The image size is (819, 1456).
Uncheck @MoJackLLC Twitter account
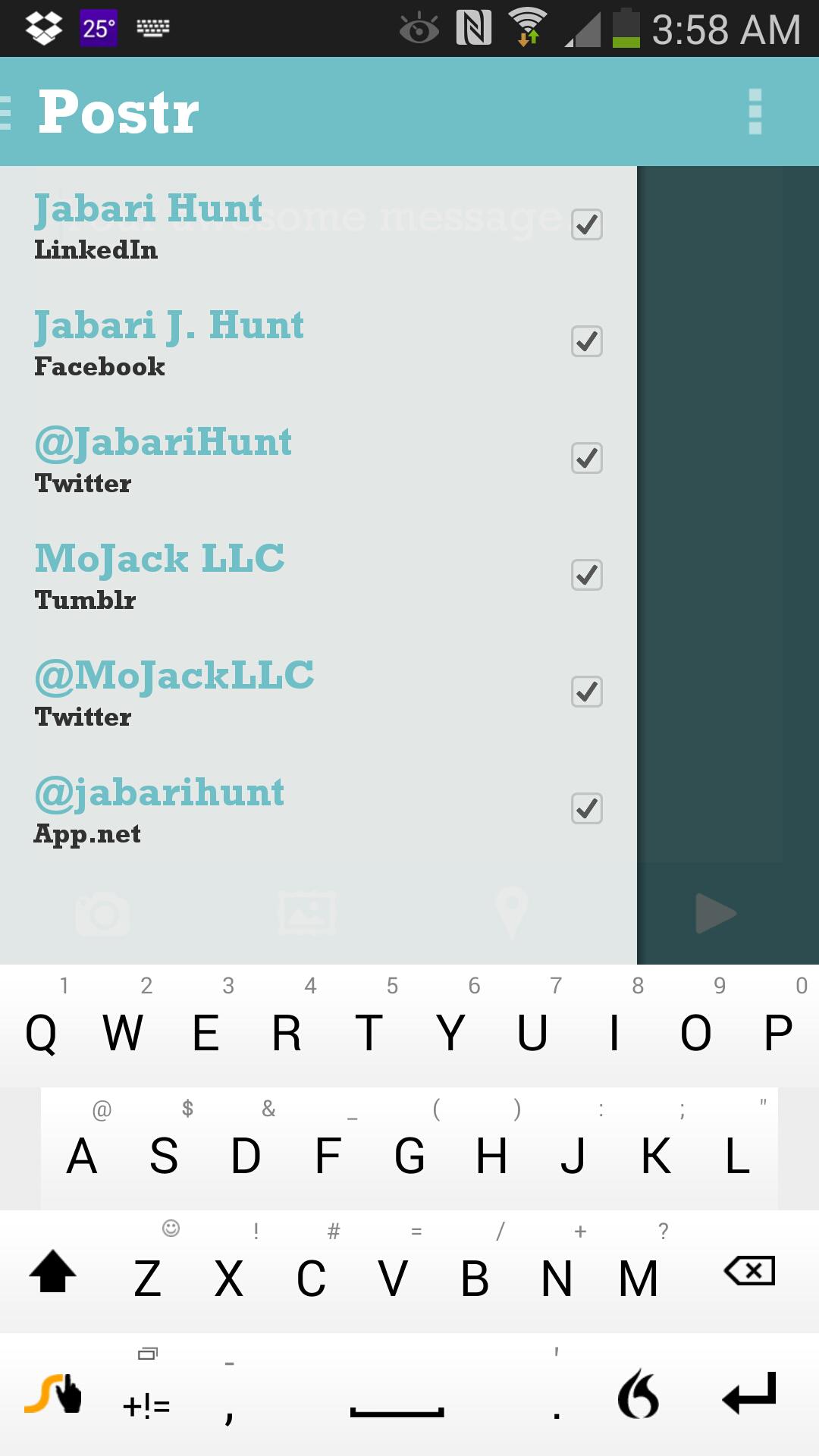586,692
